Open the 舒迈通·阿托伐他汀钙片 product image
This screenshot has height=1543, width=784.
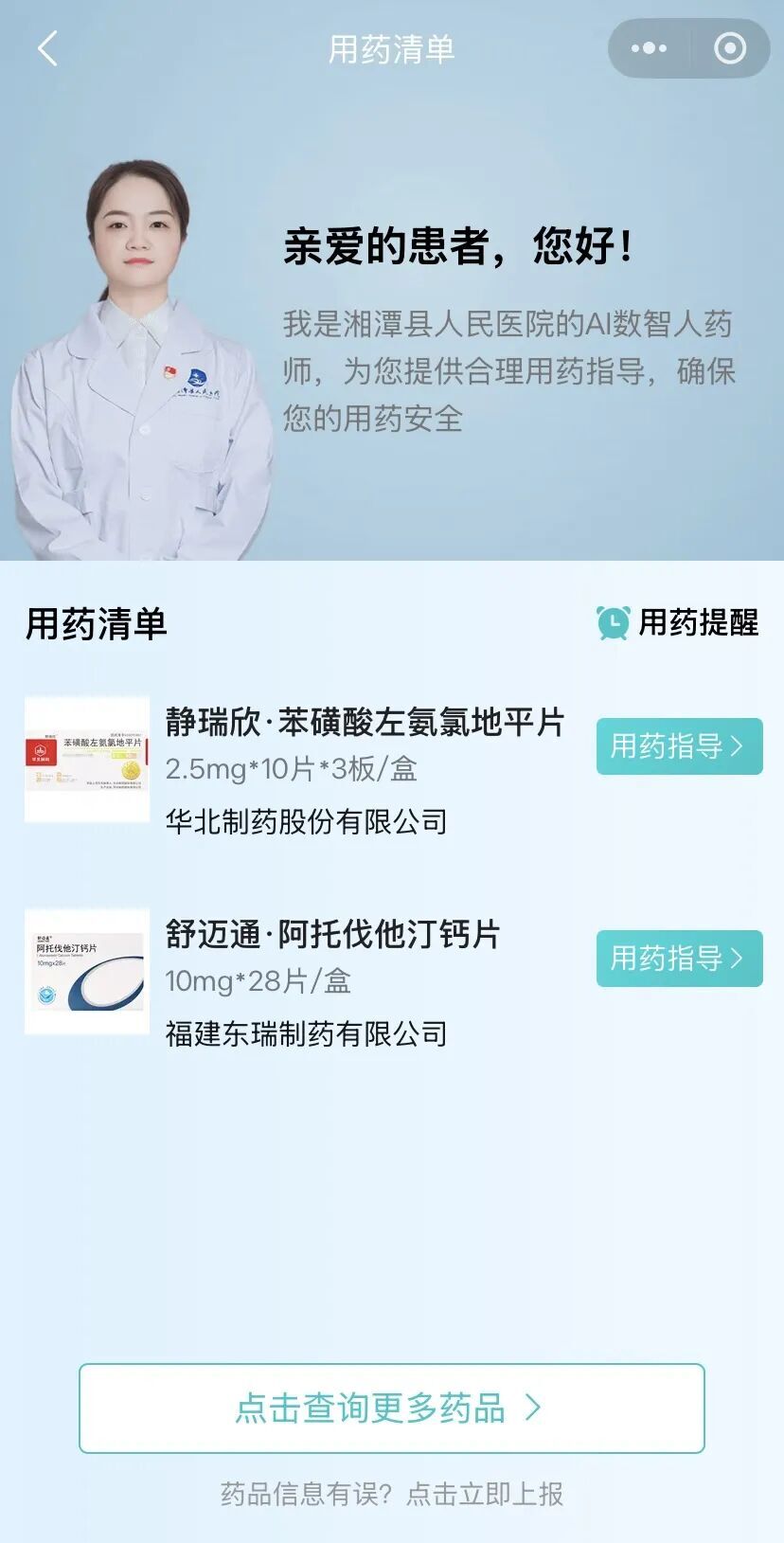[87, 971]
